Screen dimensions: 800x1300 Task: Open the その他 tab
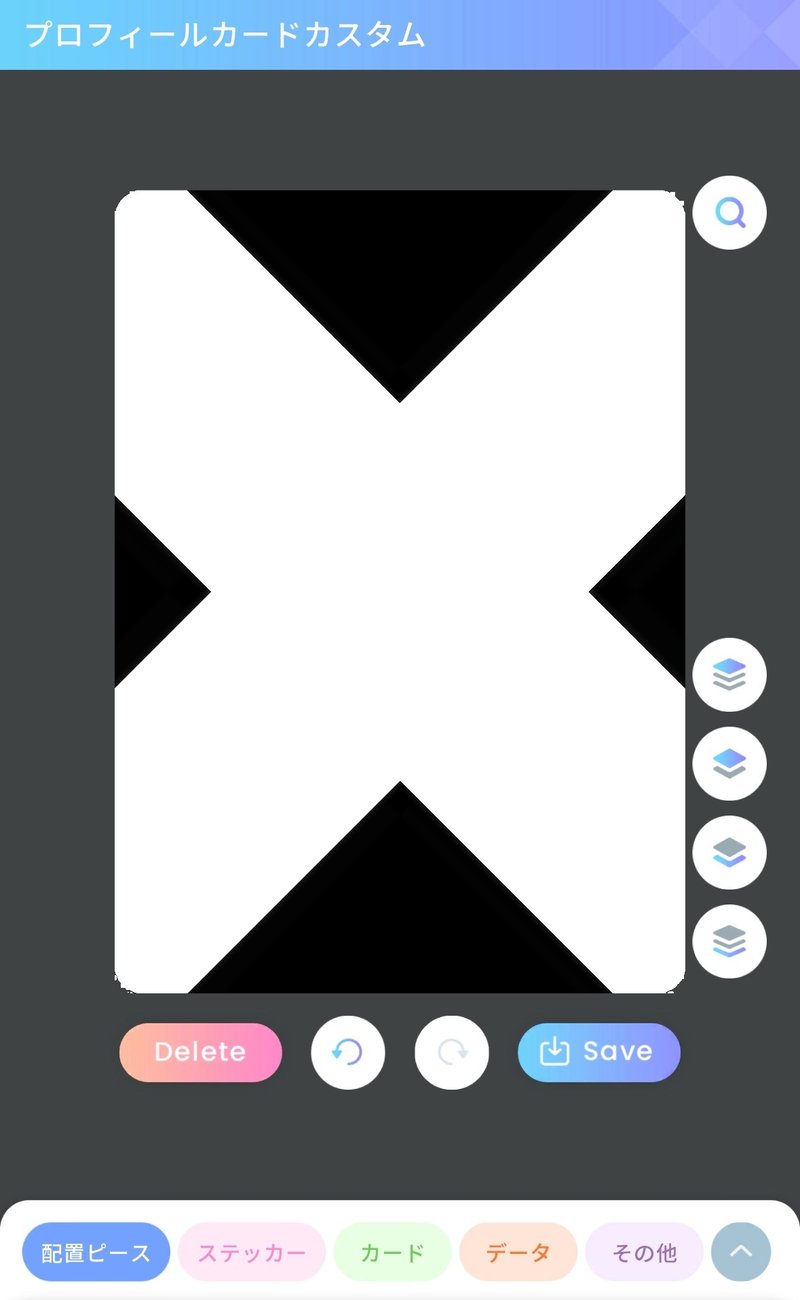644,1252
